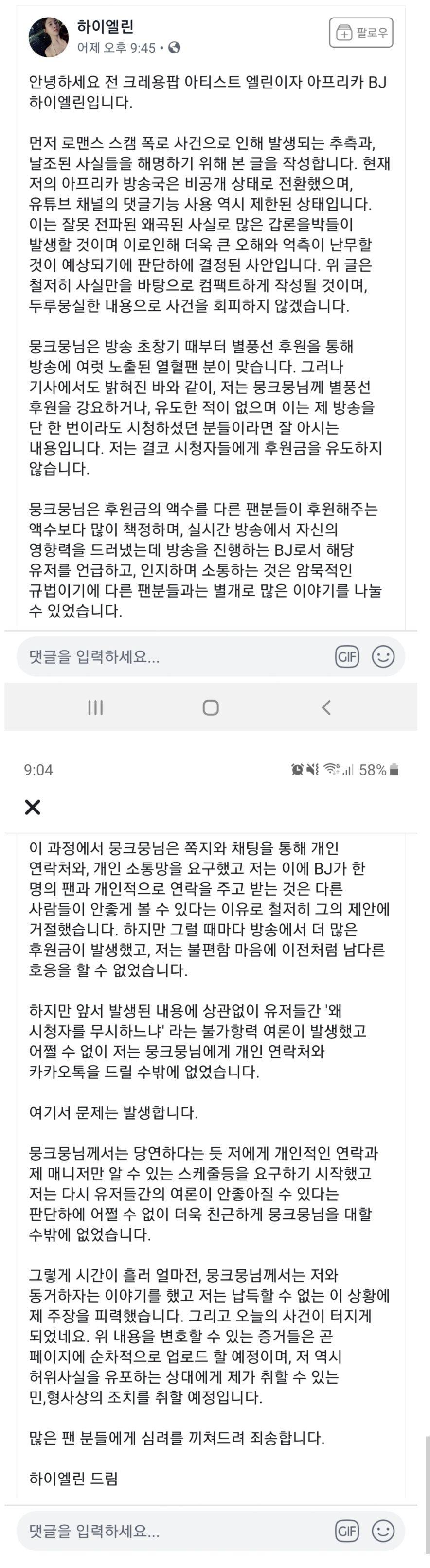
Task: Tap the system back arrow
Action: [326, 707]
